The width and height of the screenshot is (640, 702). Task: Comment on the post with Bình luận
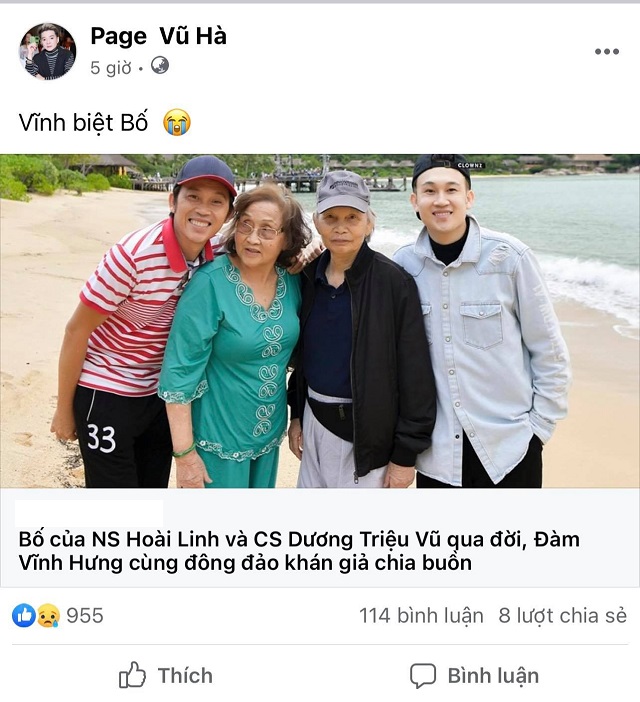[474, 675]
